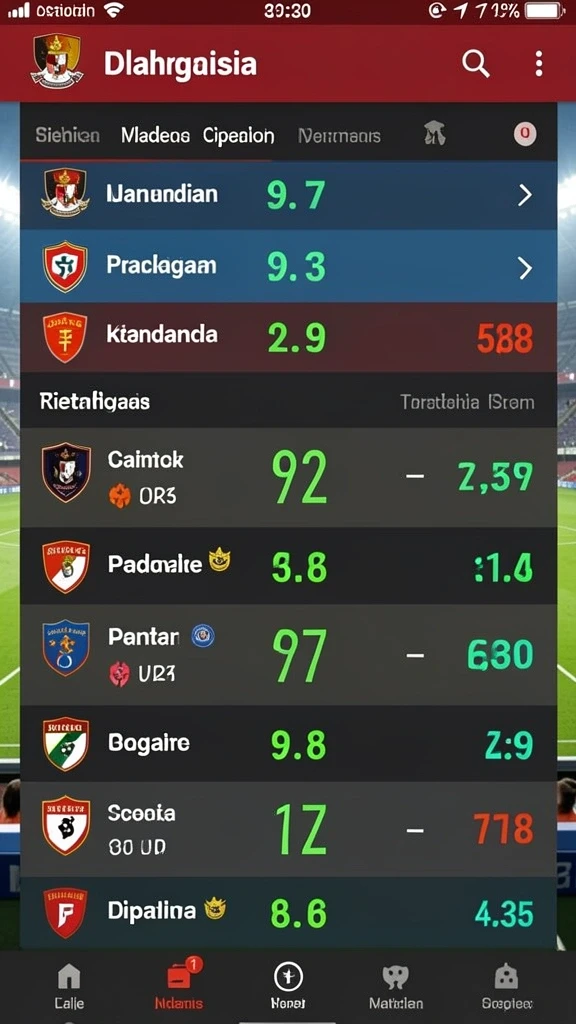This screenshot has width=576, height=1024.
Task: Open the Caintok team row
Action: point(289,477)
